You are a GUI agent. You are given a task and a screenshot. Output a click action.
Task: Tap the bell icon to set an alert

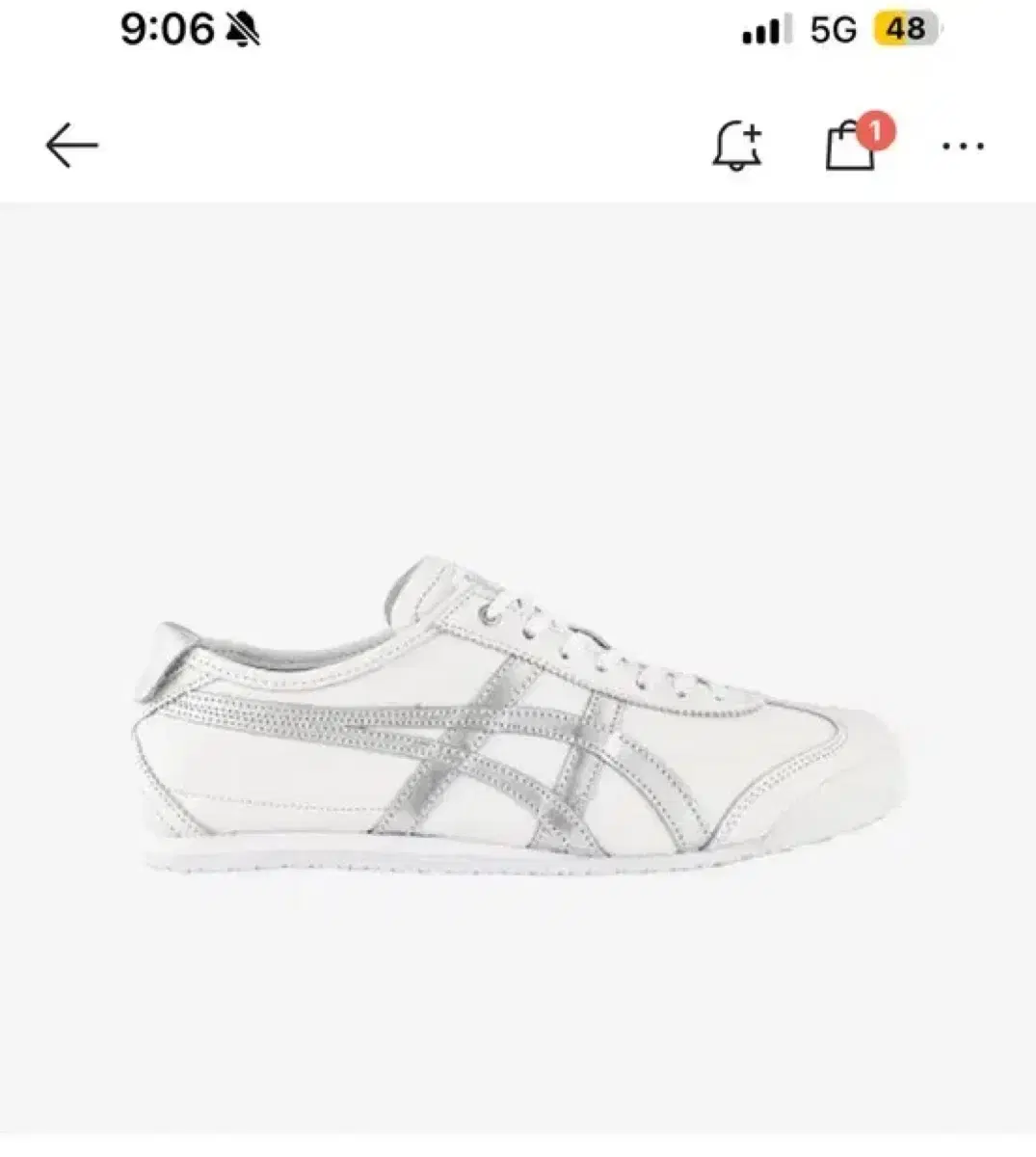click(x=737, y=147)
